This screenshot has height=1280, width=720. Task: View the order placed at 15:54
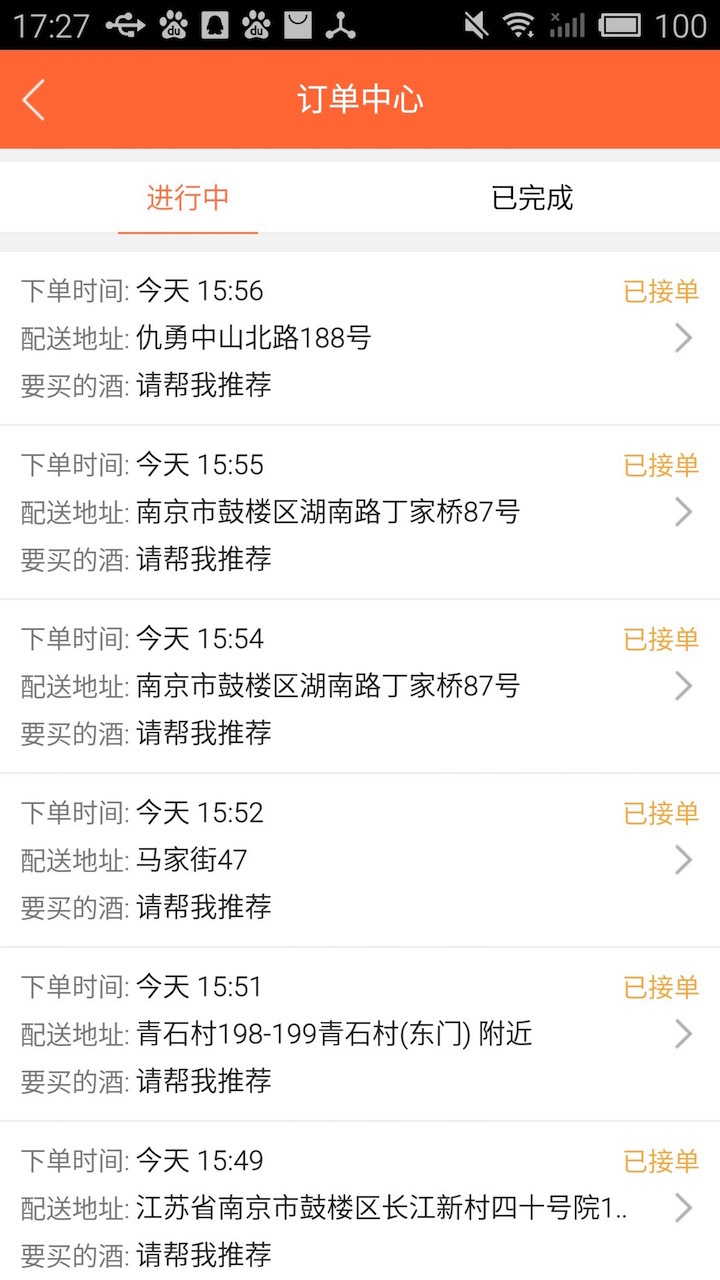point(360,686)
